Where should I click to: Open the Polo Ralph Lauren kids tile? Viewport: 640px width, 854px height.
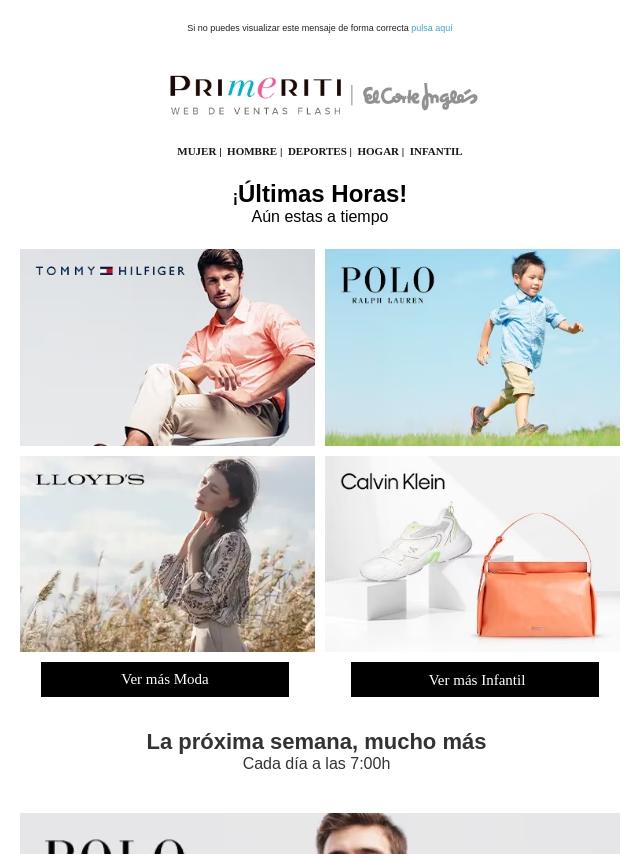(x=472, y=347)
